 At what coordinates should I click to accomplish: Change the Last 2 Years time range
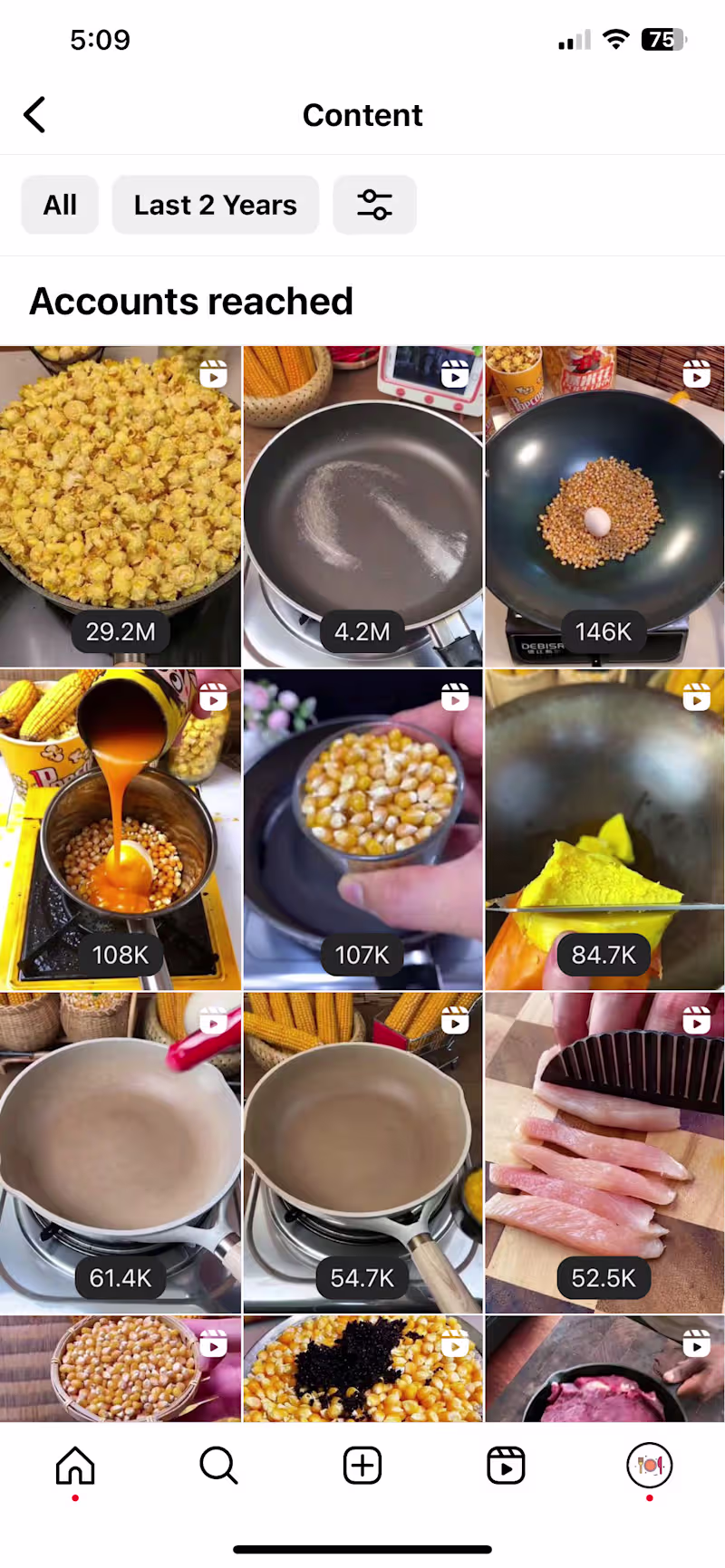(x=216, y=205)
